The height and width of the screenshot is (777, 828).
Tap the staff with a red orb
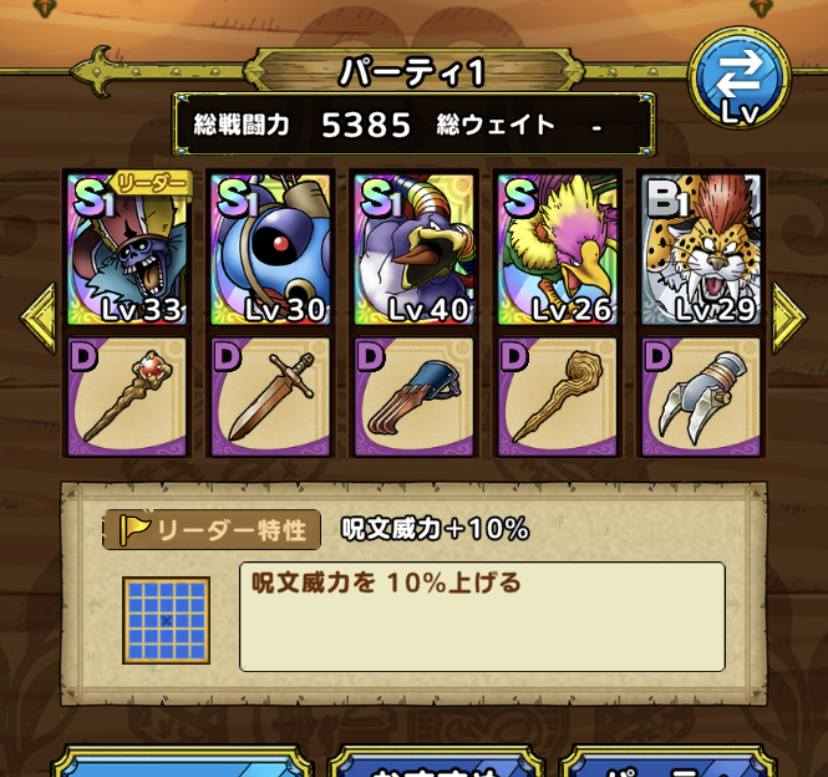point(126,396)
